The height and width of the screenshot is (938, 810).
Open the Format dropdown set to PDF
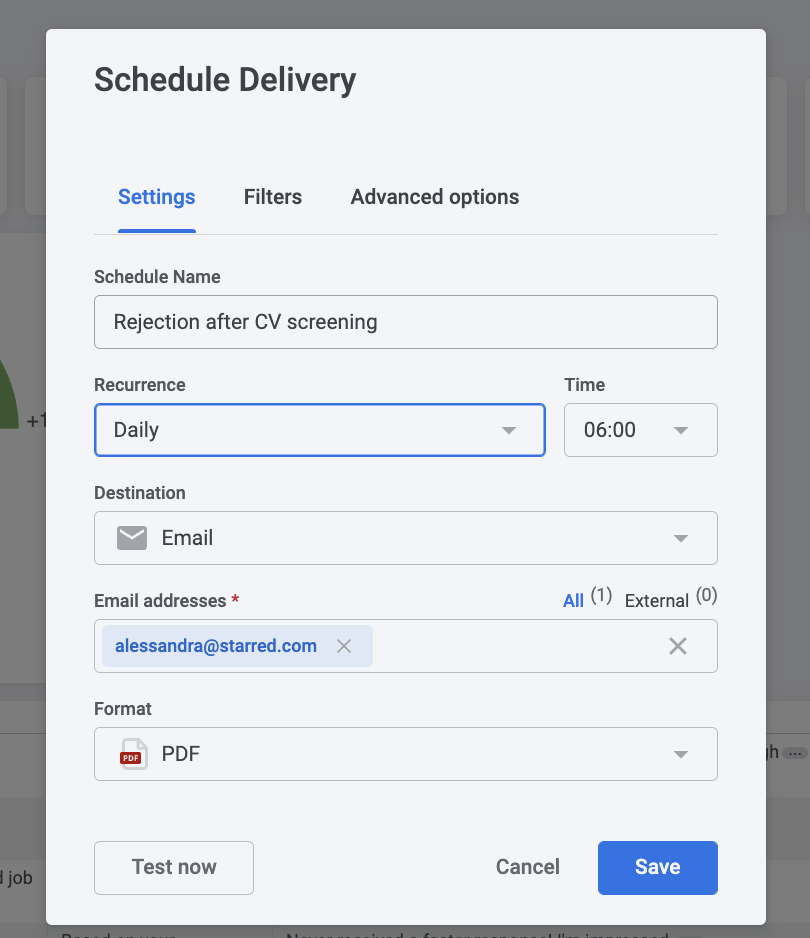coord(405,754)
